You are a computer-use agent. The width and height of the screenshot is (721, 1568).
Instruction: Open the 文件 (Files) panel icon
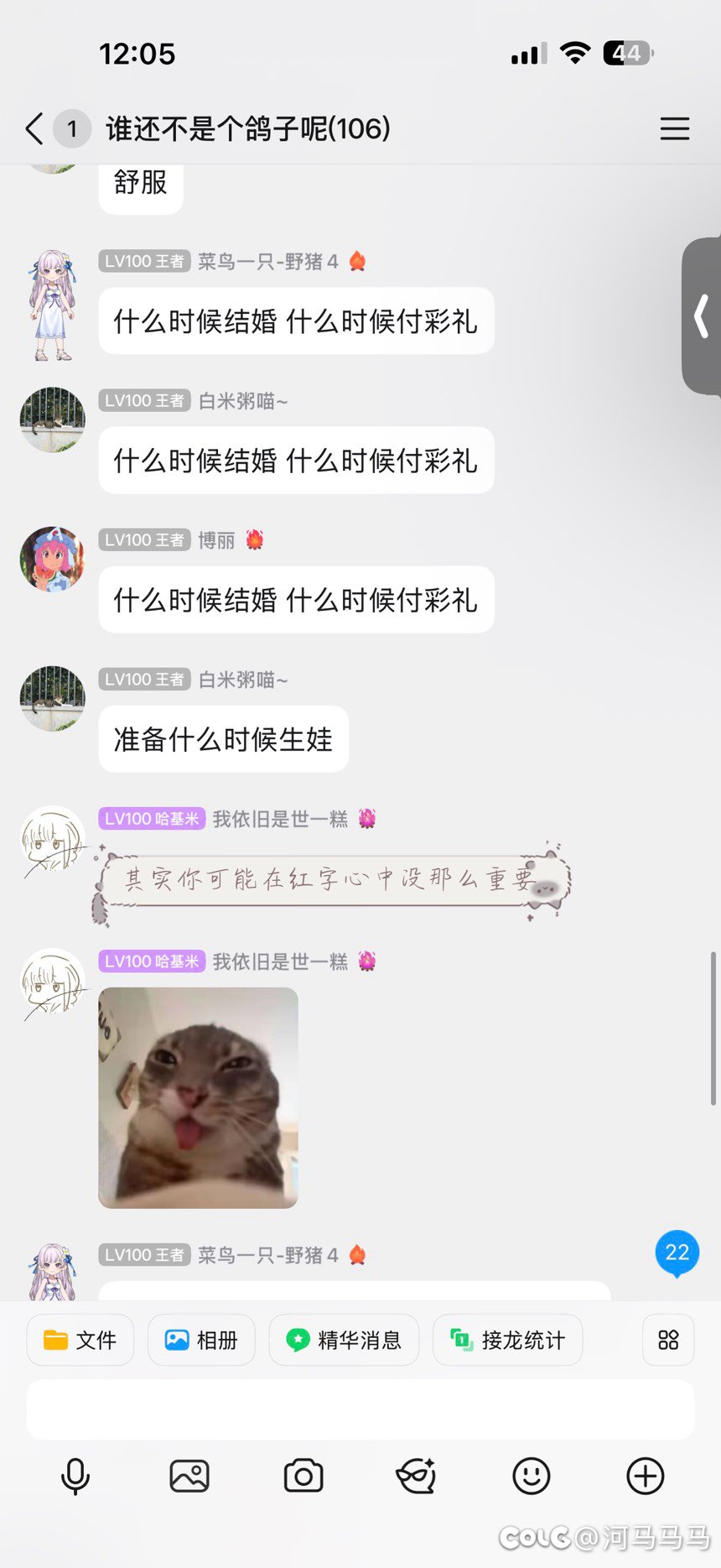(80, 1340)
